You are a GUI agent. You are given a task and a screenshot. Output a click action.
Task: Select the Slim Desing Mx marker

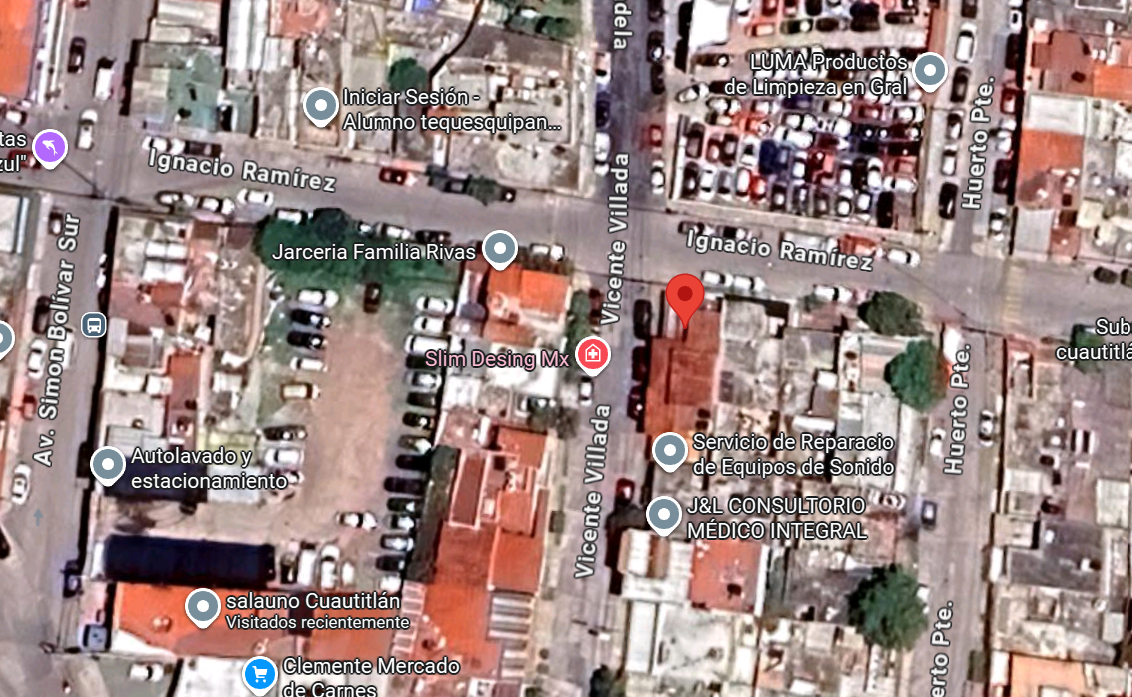593,355
